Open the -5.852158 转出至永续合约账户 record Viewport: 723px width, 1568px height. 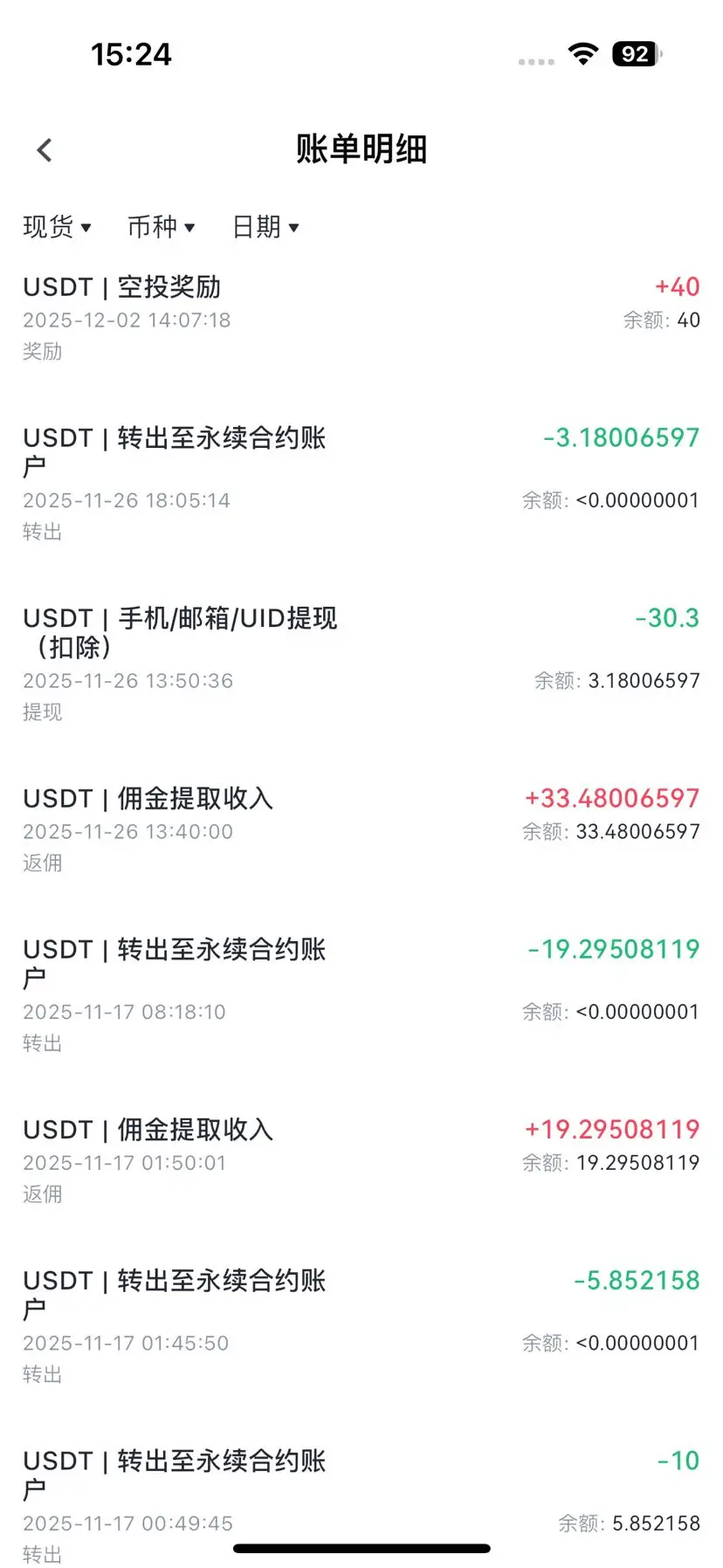point(361,1325)
